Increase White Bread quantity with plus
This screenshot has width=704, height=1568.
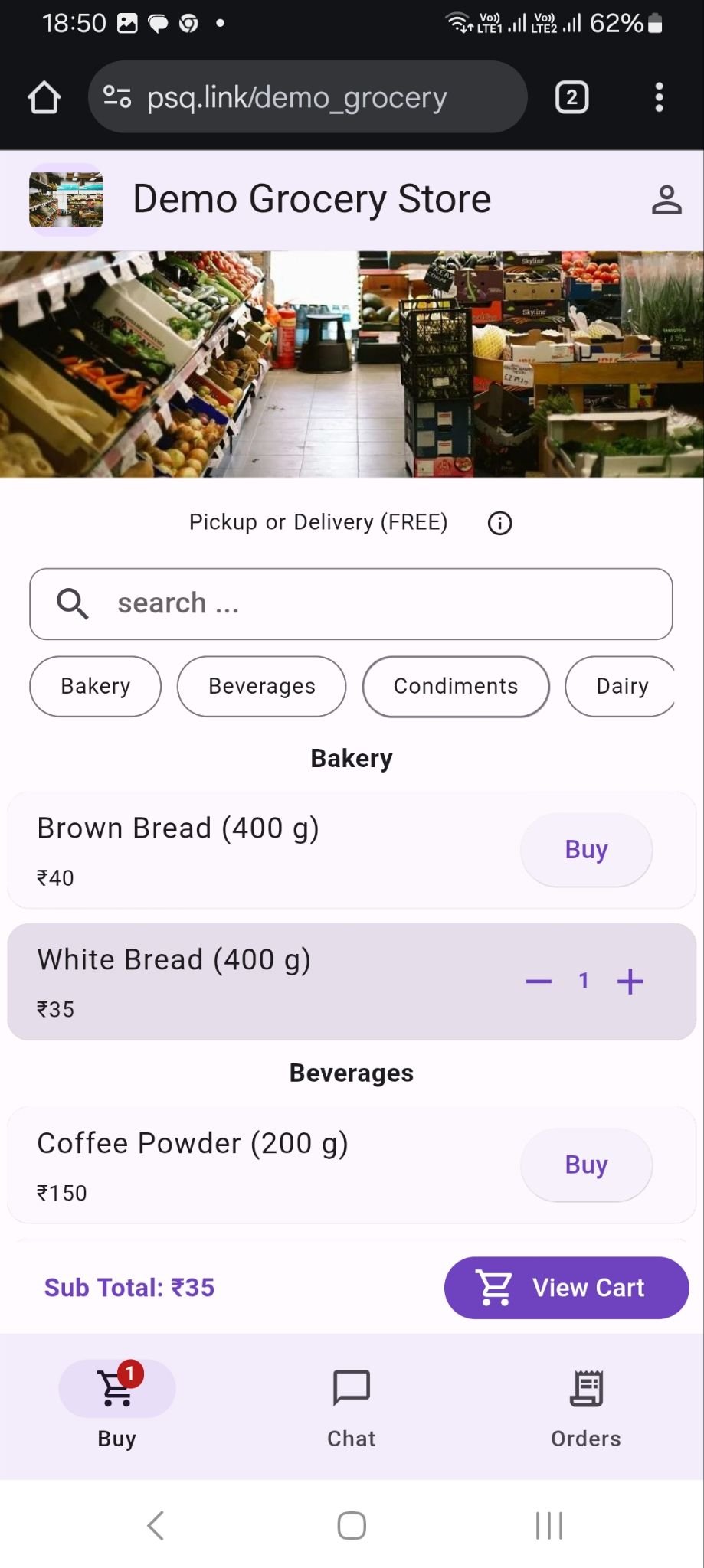pyautogui.click(x=630, y=981)
